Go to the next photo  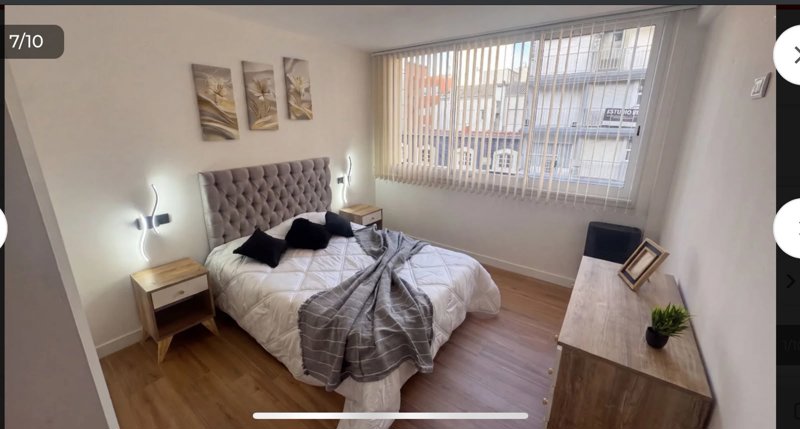pyautogui.click(x=788, y=228)
